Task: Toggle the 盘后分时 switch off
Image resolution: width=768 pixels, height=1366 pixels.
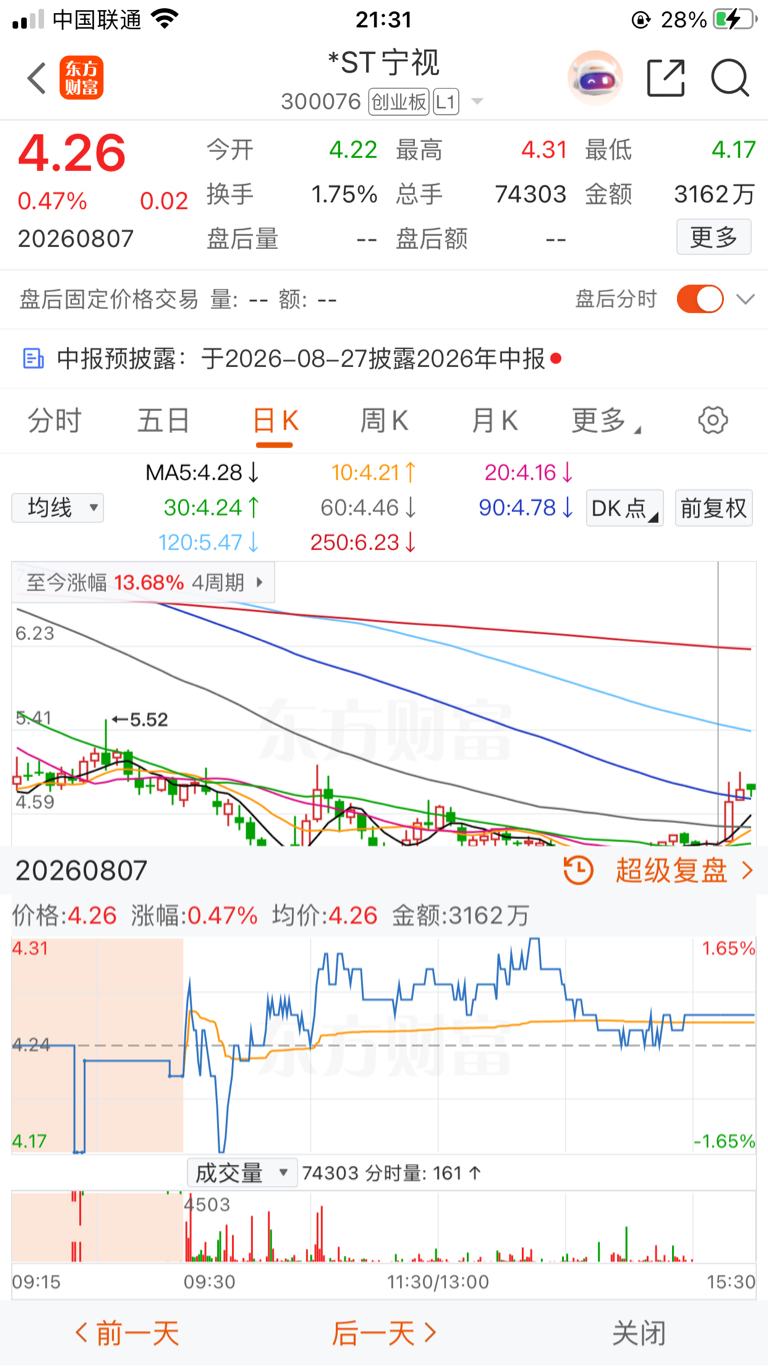Action: tap(700, 299)
